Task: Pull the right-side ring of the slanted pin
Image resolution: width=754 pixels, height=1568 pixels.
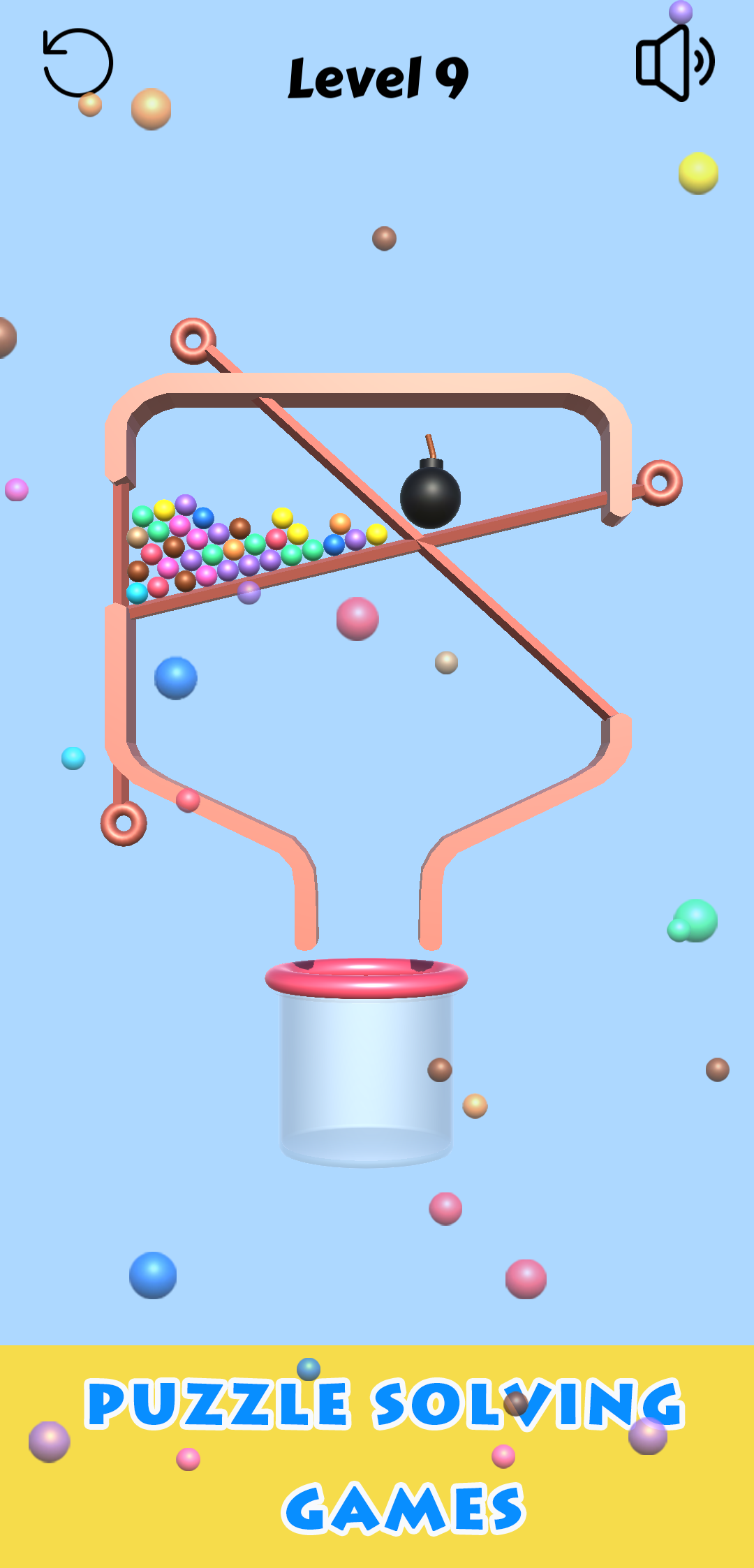Action: pyautogui.click(x=659, y=482)
